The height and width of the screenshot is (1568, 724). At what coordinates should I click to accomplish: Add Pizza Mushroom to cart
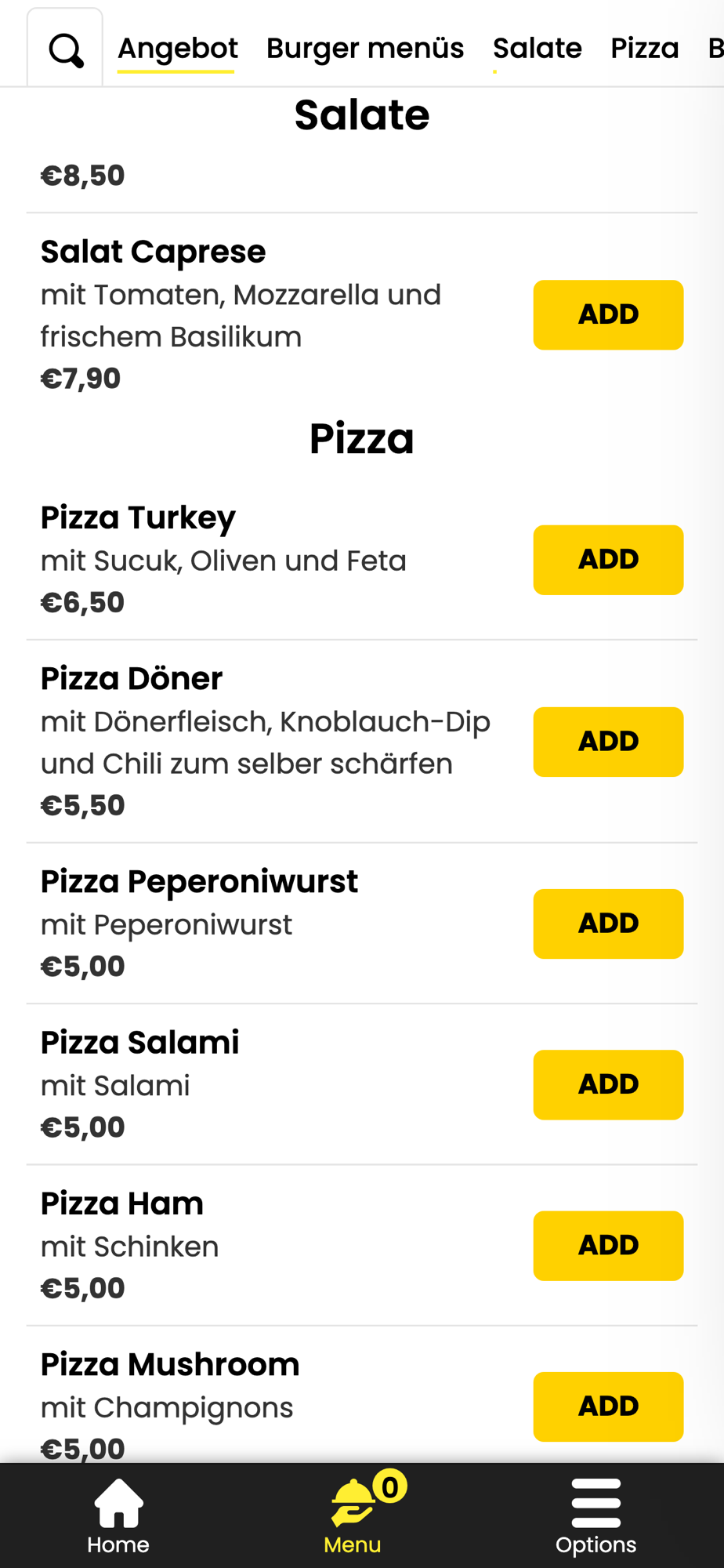[x=608, y=1406]
